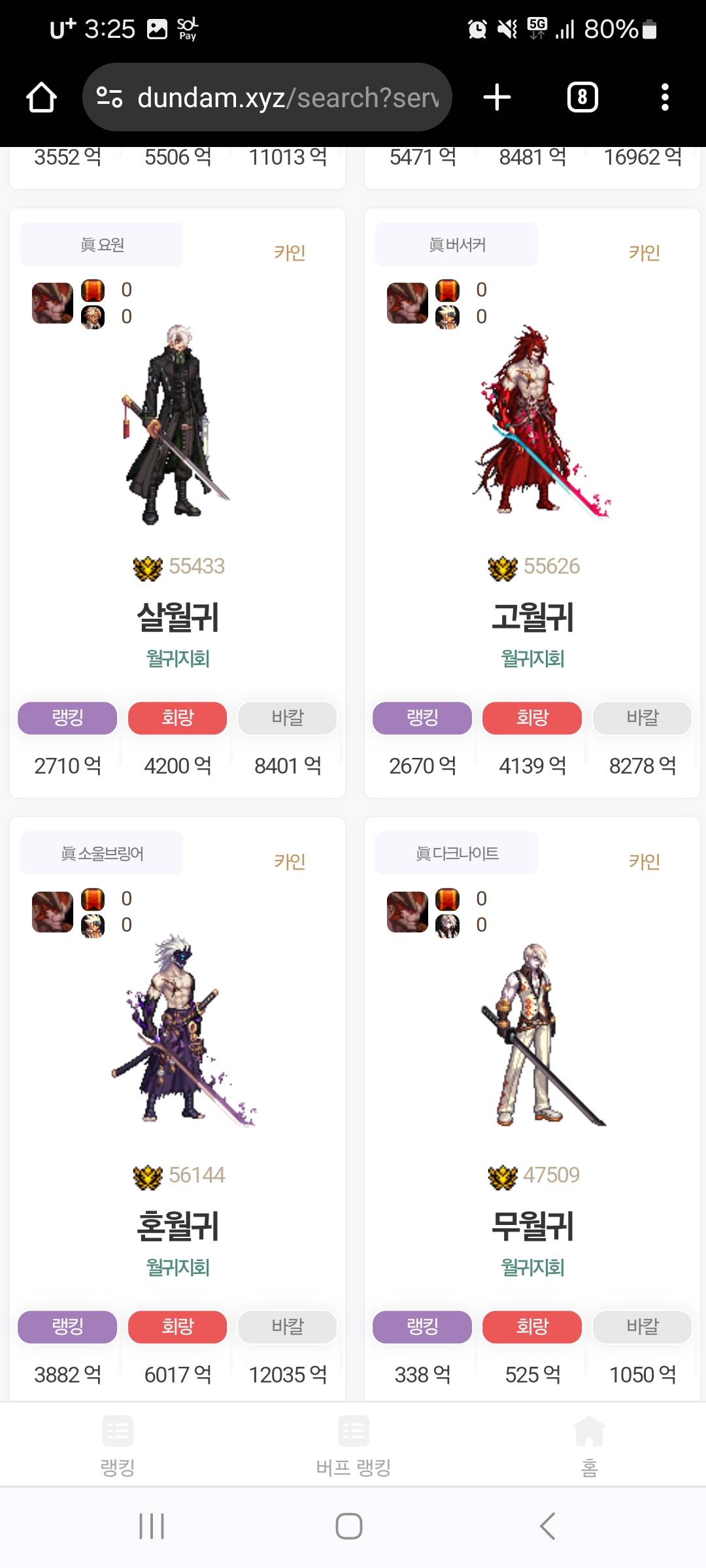Go to the 홈 tab
This screenshot has width=706, height=1568.
click(x=589, y=1445)
